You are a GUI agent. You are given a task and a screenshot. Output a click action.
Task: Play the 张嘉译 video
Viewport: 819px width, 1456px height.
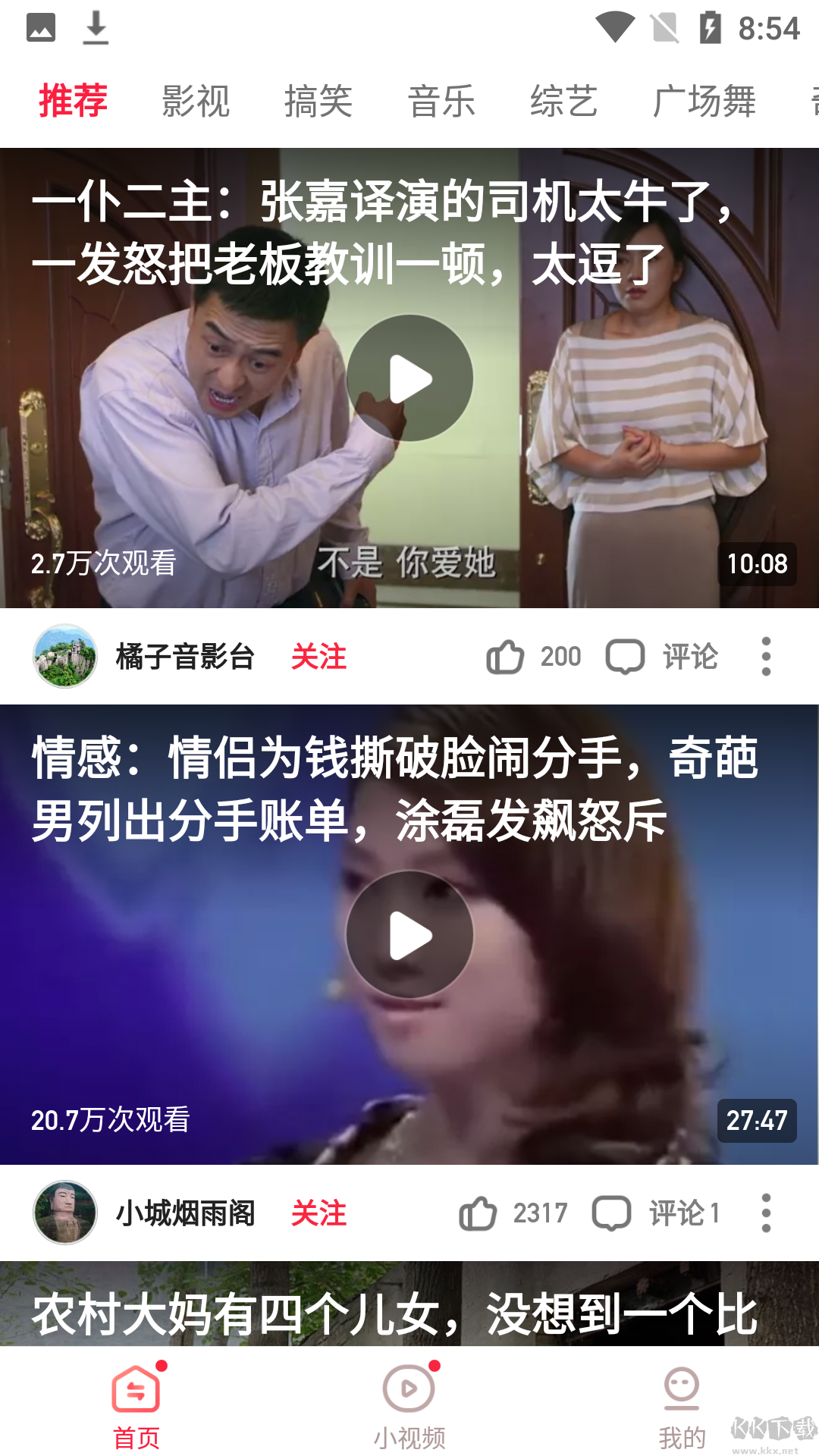click(409, 377)
